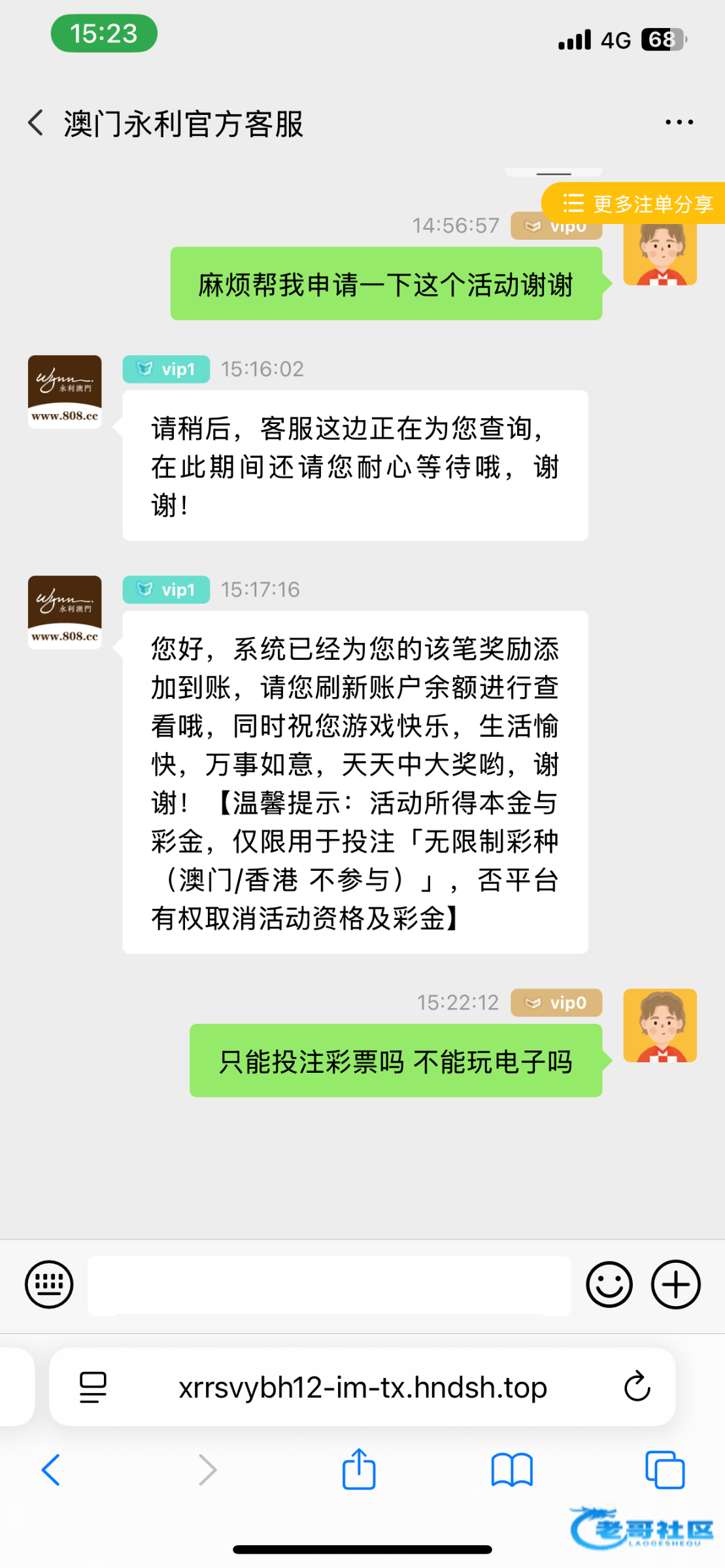The height and width of the screenshot is (1568, 725).
Task: Focus the chat message input field
Action: tap(329, 1285)
